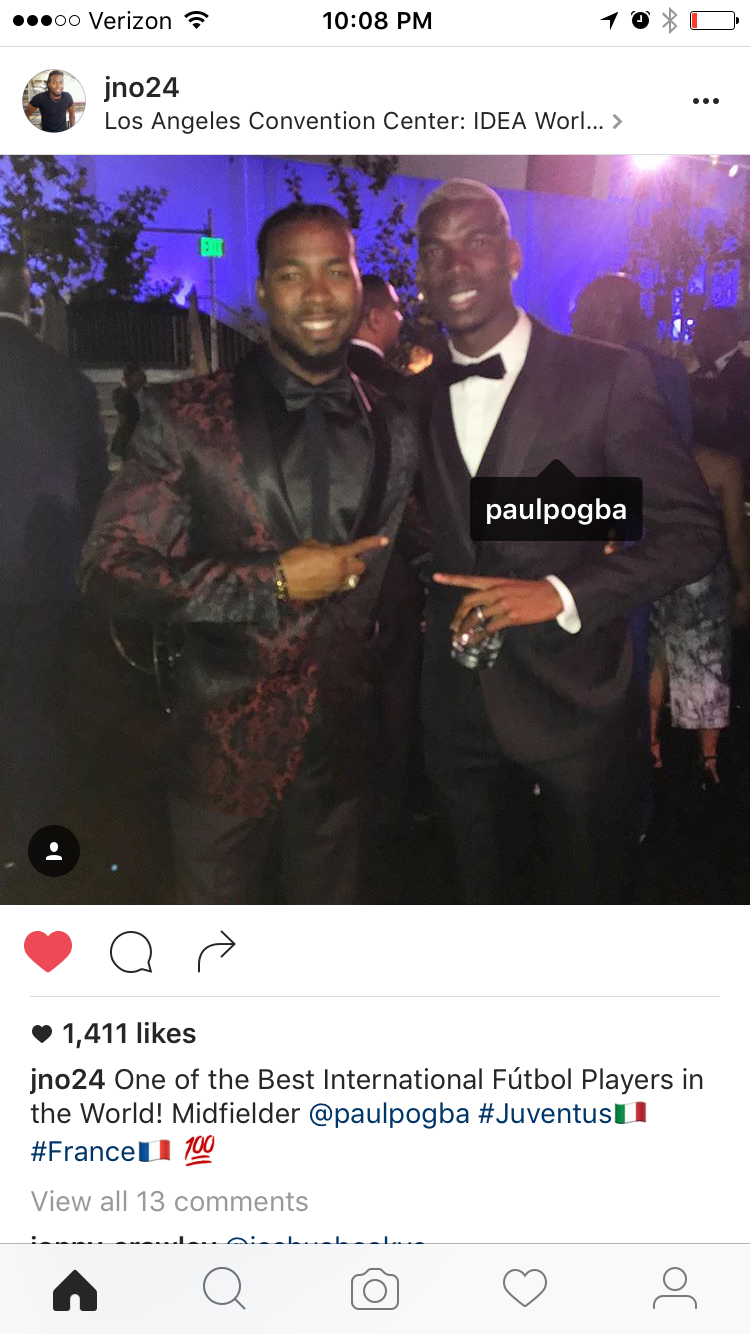The height and width of the screenshot is (1334, 750).
Task: Switch to the Activity heart tab
Action: 525,1289
